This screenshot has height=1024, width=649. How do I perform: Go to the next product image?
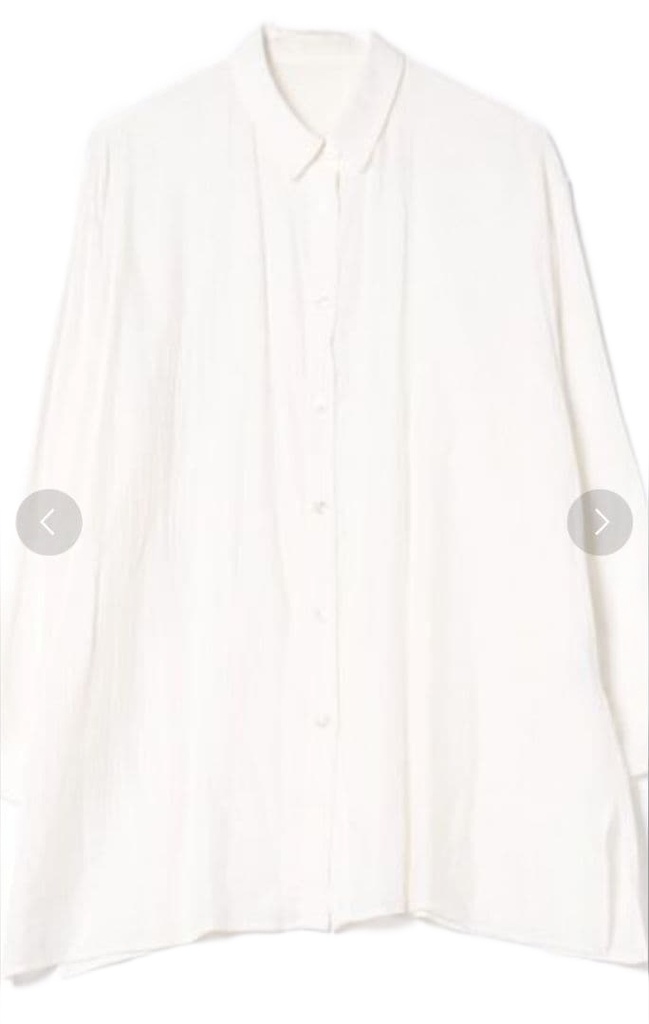[600, 522]
